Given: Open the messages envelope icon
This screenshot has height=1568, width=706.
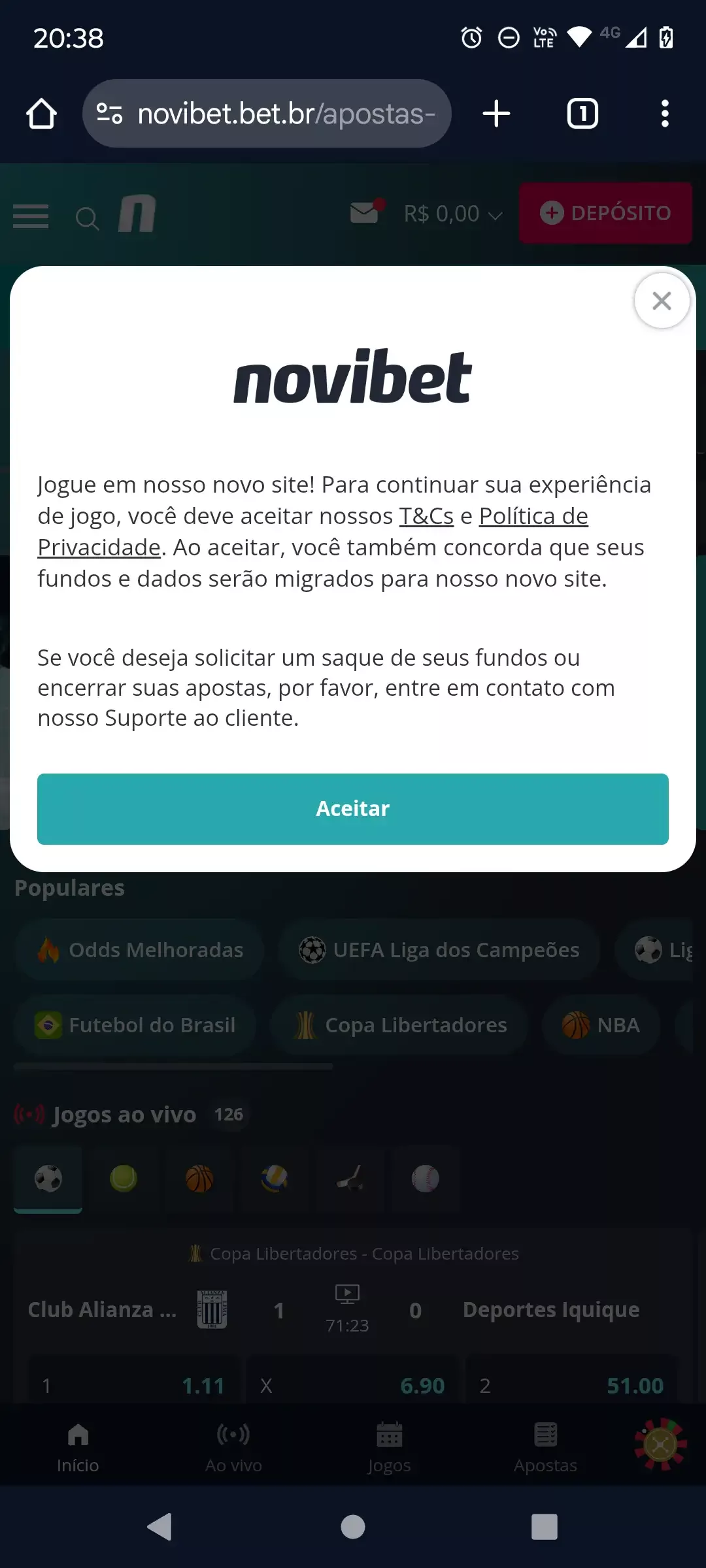Looking at the screenshot, I should [363, 213].
